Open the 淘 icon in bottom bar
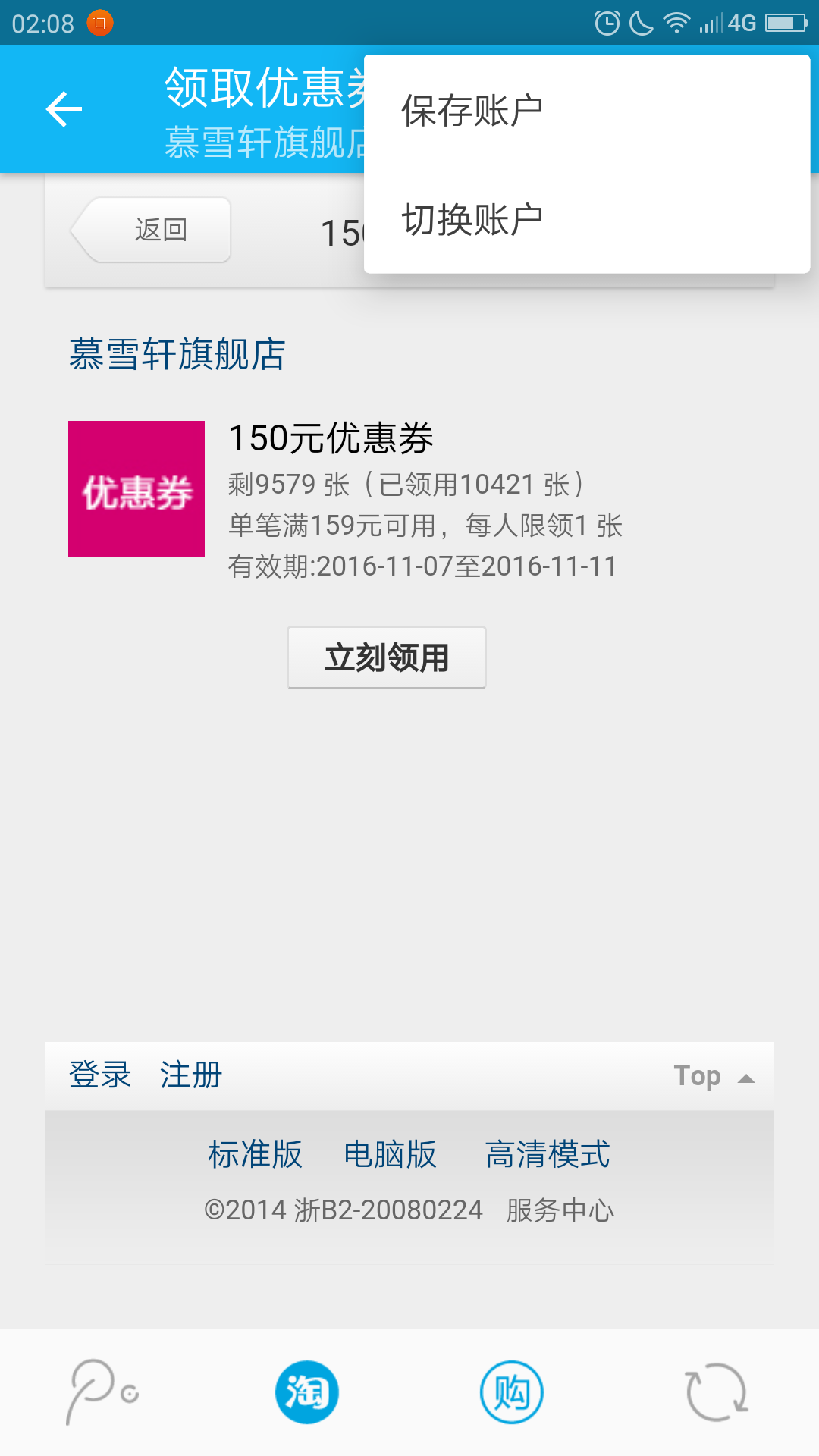This screenshot has width=819, height=1456. [x=306, y=1392]
